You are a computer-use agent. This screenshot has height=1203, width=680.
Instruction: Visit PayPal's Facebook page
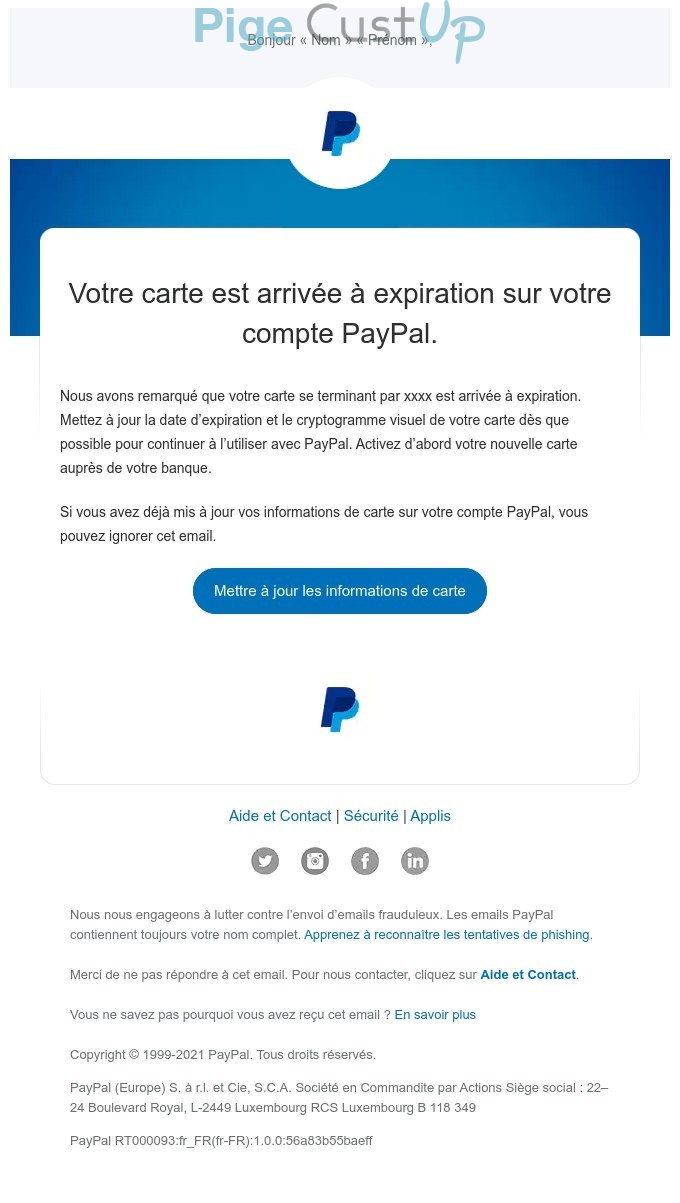[365, 861]
